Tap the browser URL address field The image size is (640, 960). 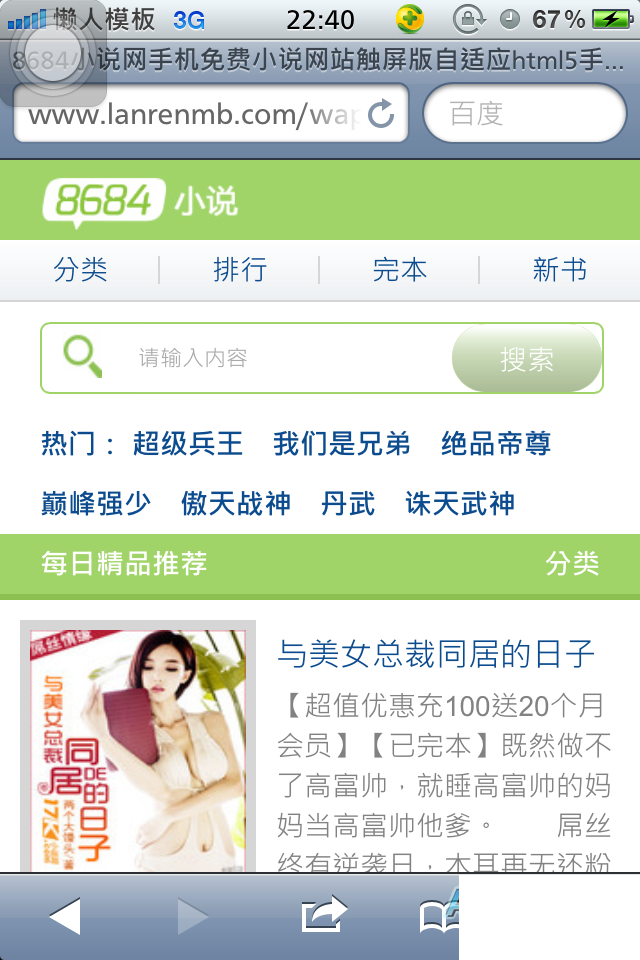coord(190,115)
